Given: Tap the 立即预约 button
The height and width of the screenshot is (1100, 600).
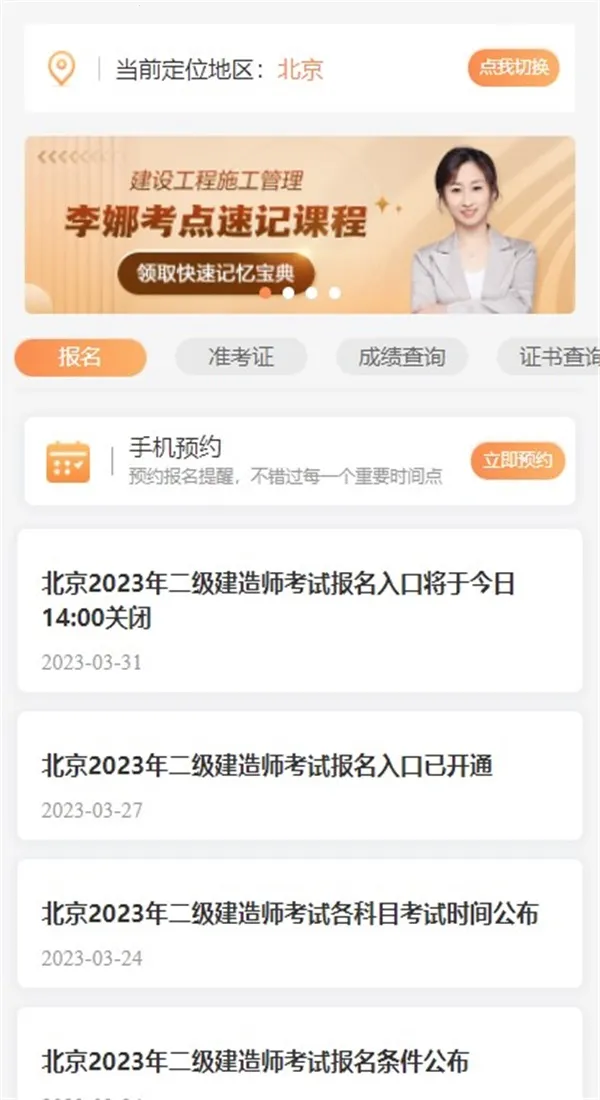Looking at the screenshot, I should coord(517,461).
